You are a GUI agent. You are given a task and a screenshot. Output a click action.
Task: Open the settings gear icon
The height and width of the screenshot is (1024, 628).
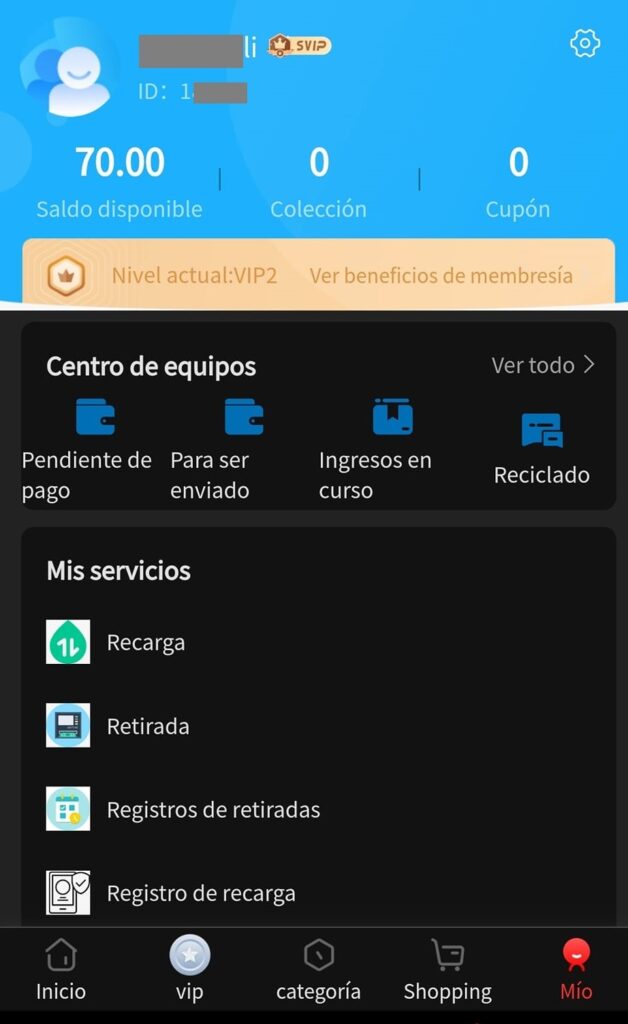pyautogui.click(x=584, y=44)
